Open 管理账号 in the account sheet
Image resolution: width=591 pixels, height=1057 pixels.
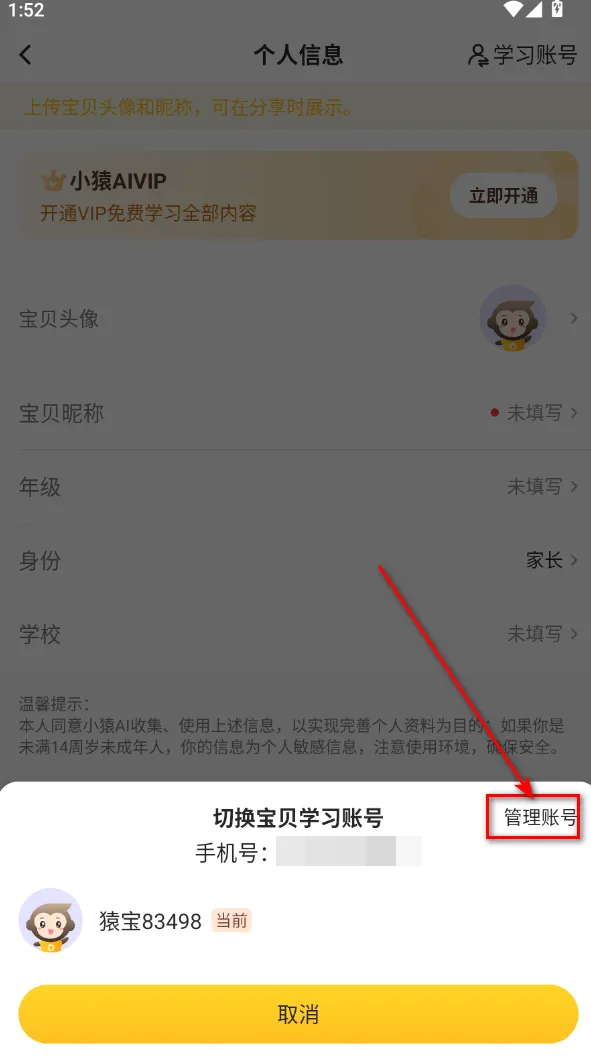click(540, 818)
